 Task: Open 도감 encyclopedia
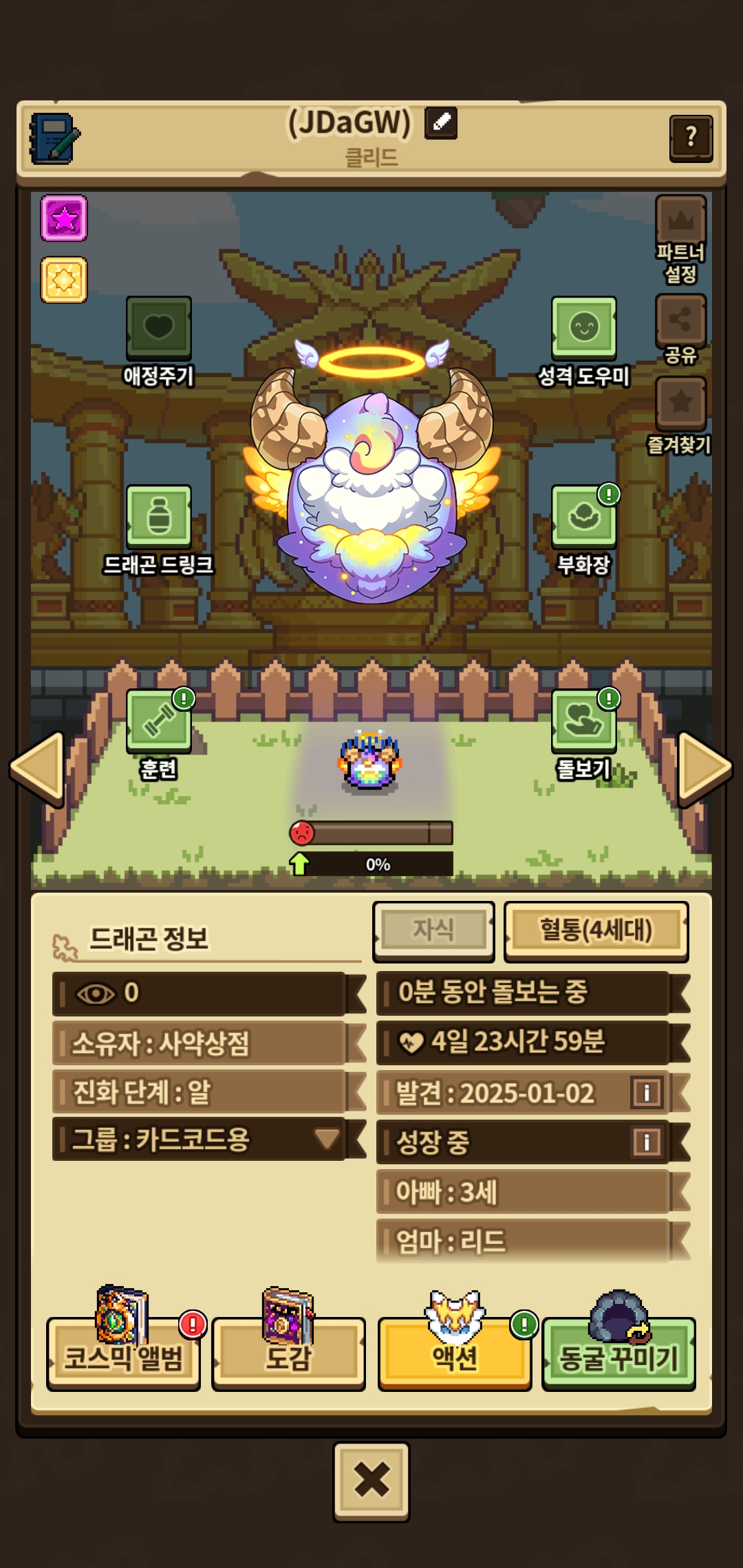[288, 1355]
